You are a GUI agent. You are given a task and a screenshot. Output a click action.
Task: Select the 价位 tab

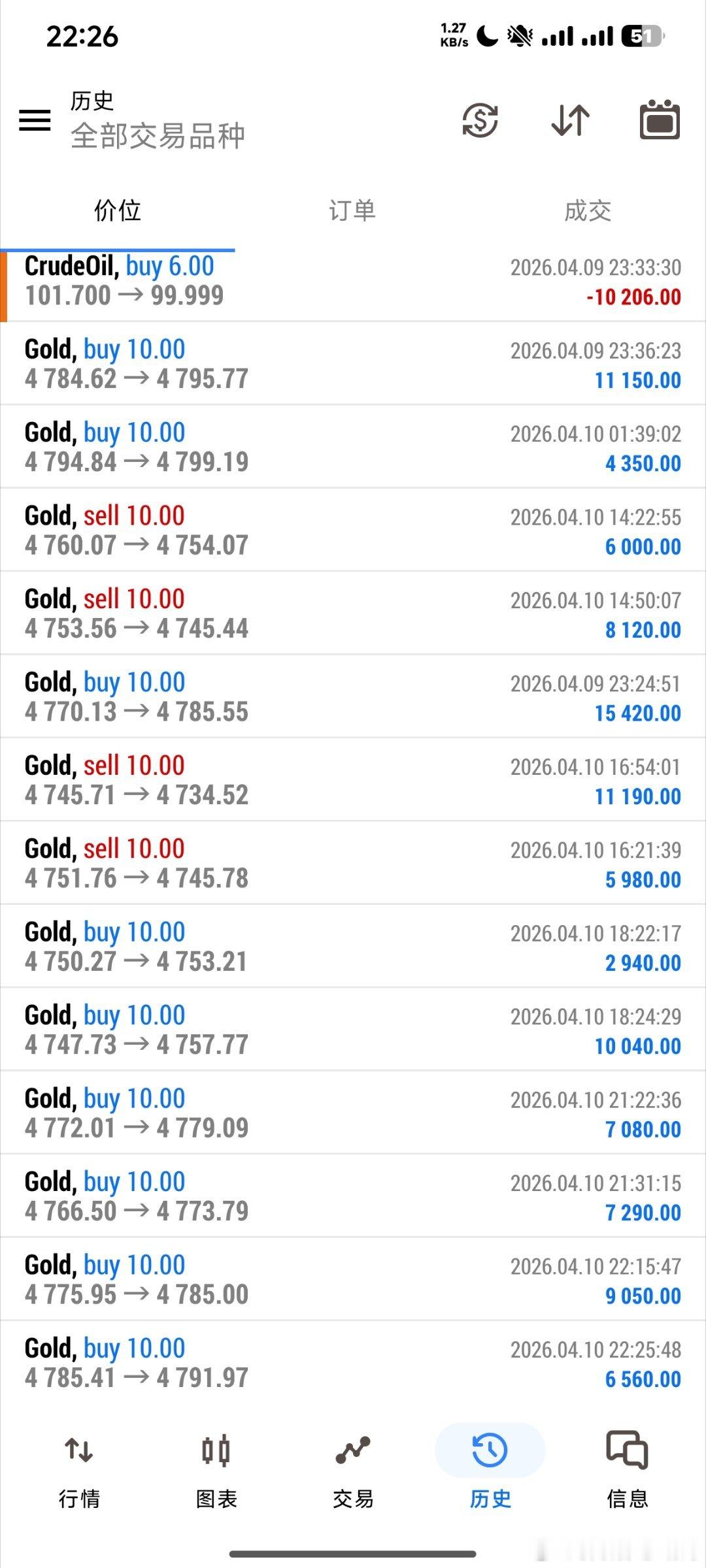118,211
